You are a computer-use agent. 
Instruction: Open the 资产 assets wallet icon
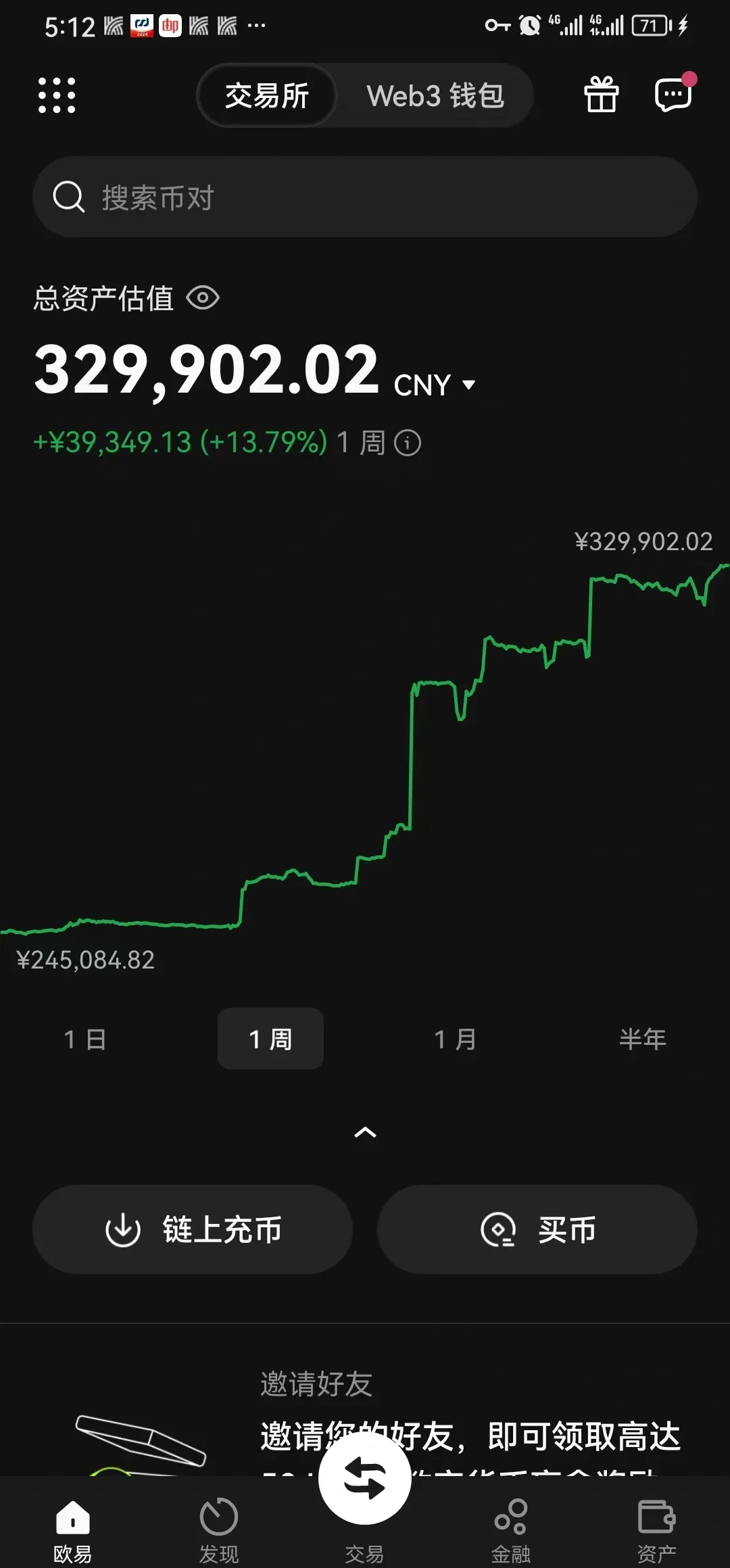656,1514
